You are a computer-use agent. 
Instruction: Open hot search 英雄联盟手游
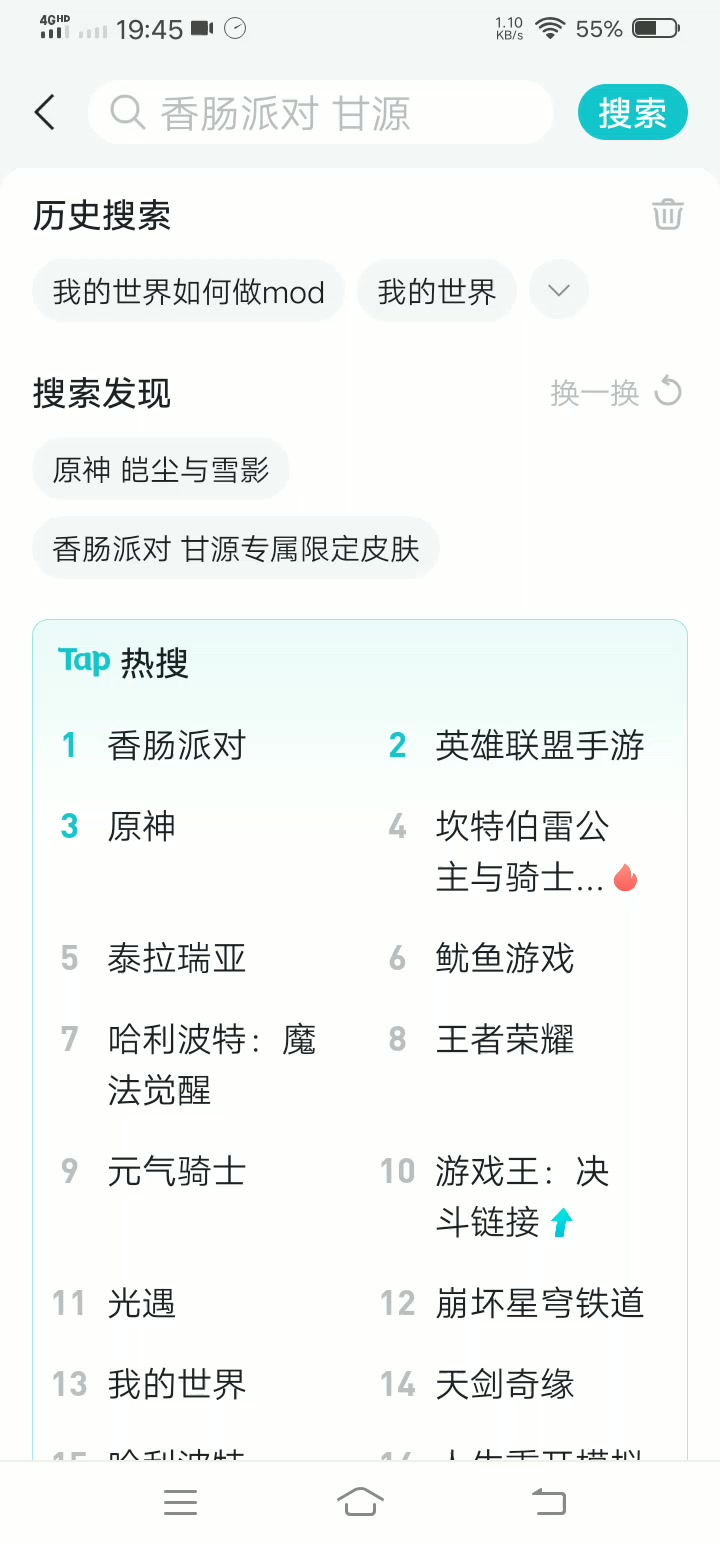[x=539, y=745]
